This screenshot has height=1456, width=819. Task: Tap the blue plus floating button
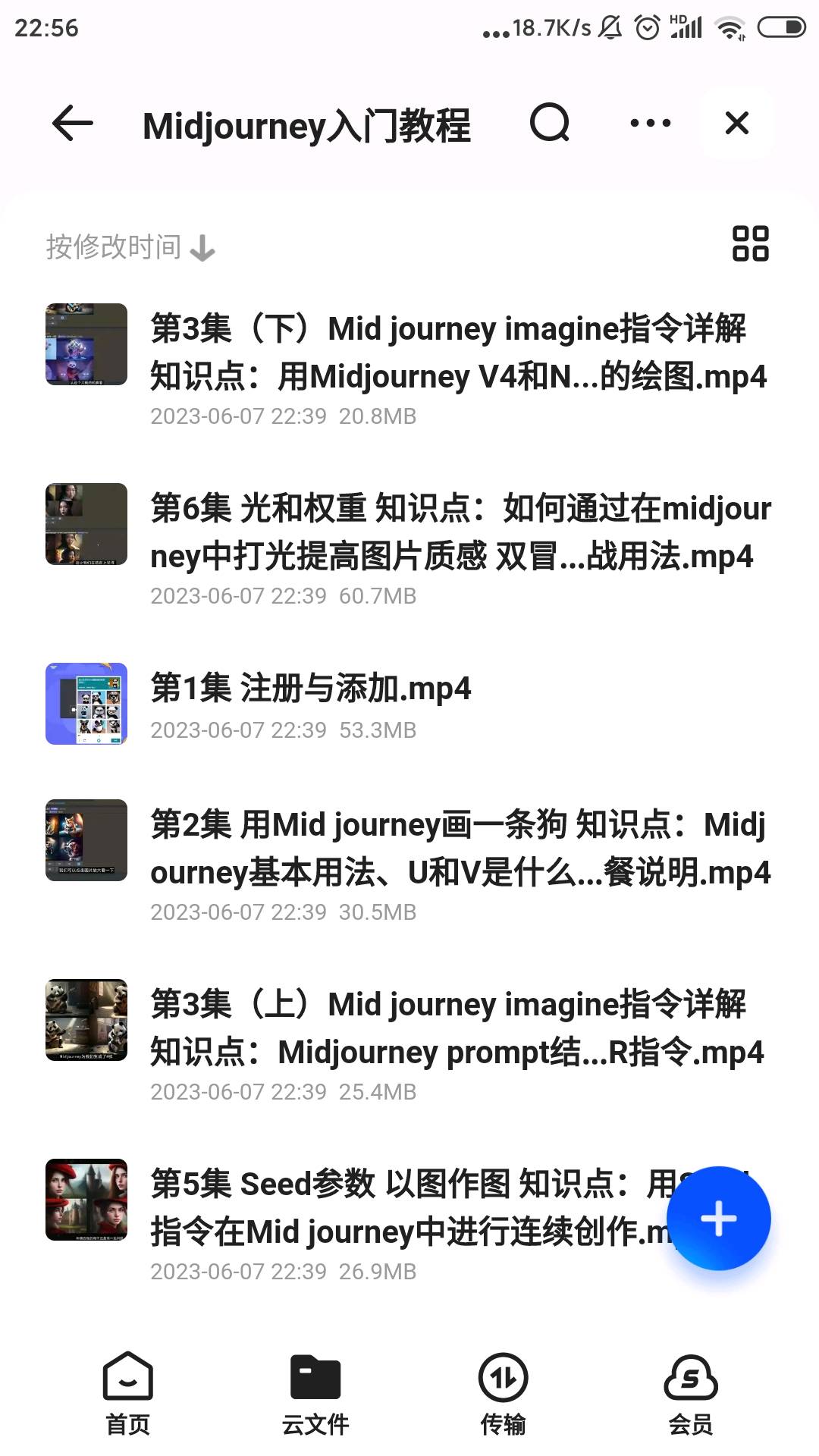718,1219
